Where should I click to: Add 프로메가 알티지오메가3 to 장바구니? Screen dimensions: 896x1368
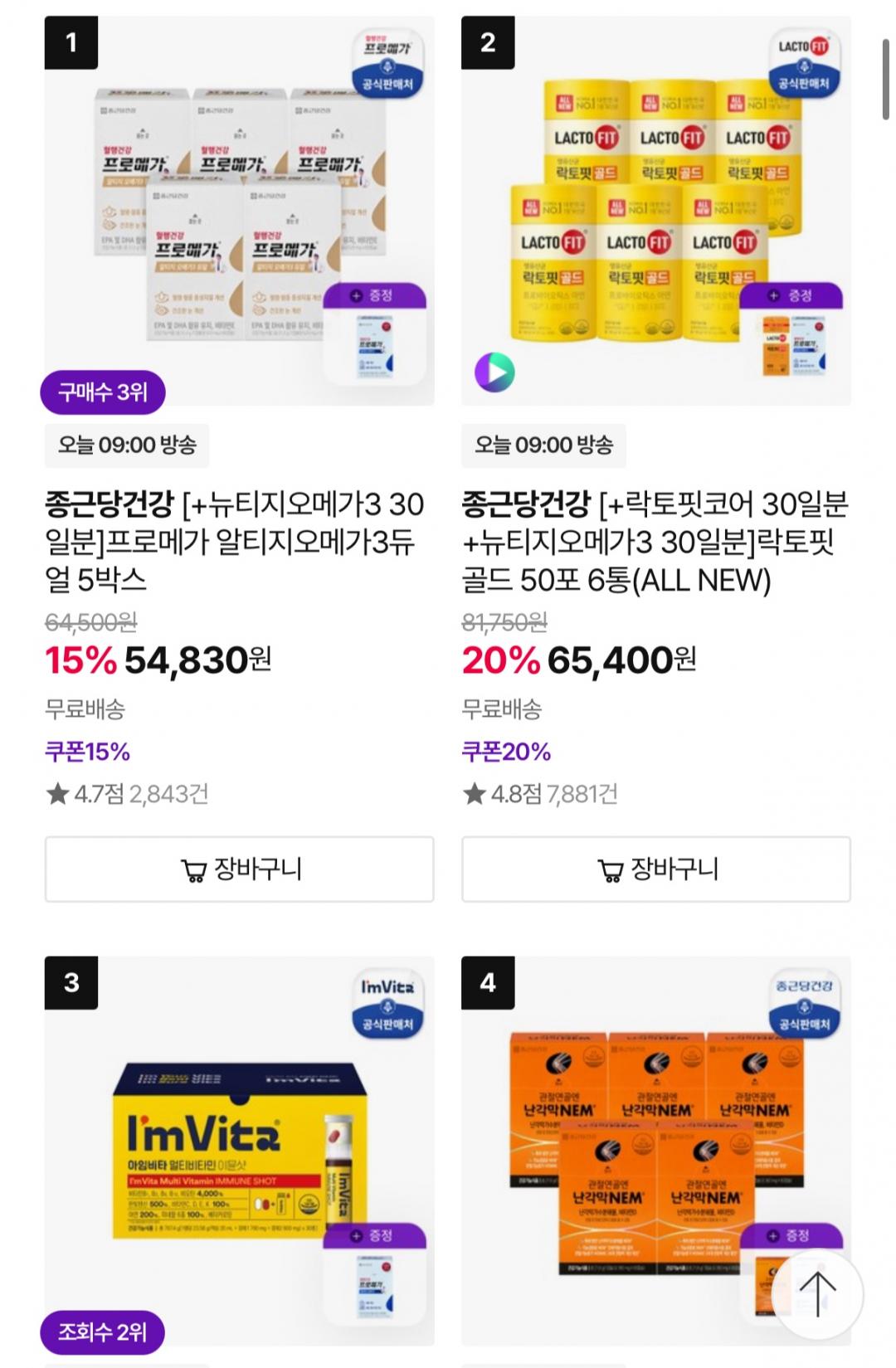239,869
